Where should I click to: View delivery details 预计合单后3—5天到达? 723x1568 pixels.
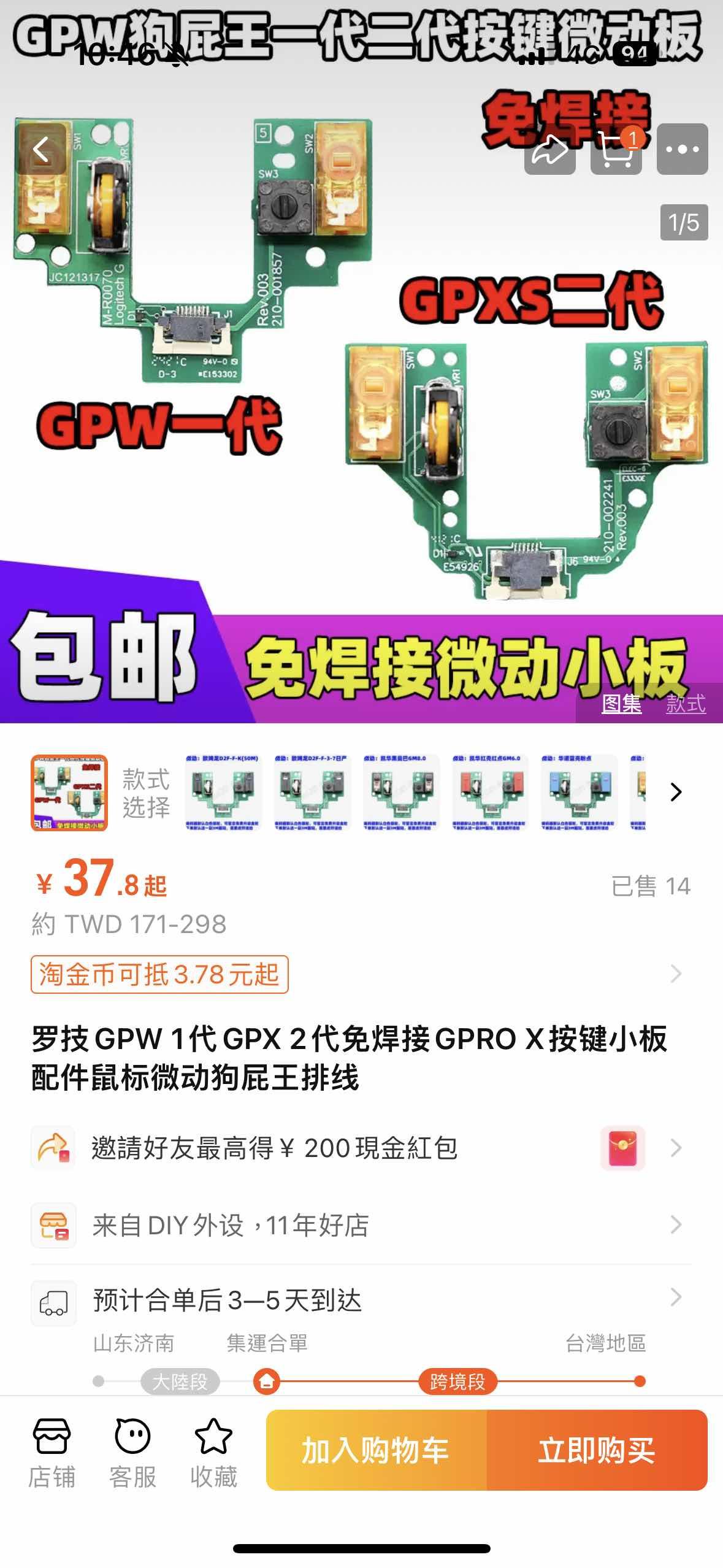[361, 1300]
